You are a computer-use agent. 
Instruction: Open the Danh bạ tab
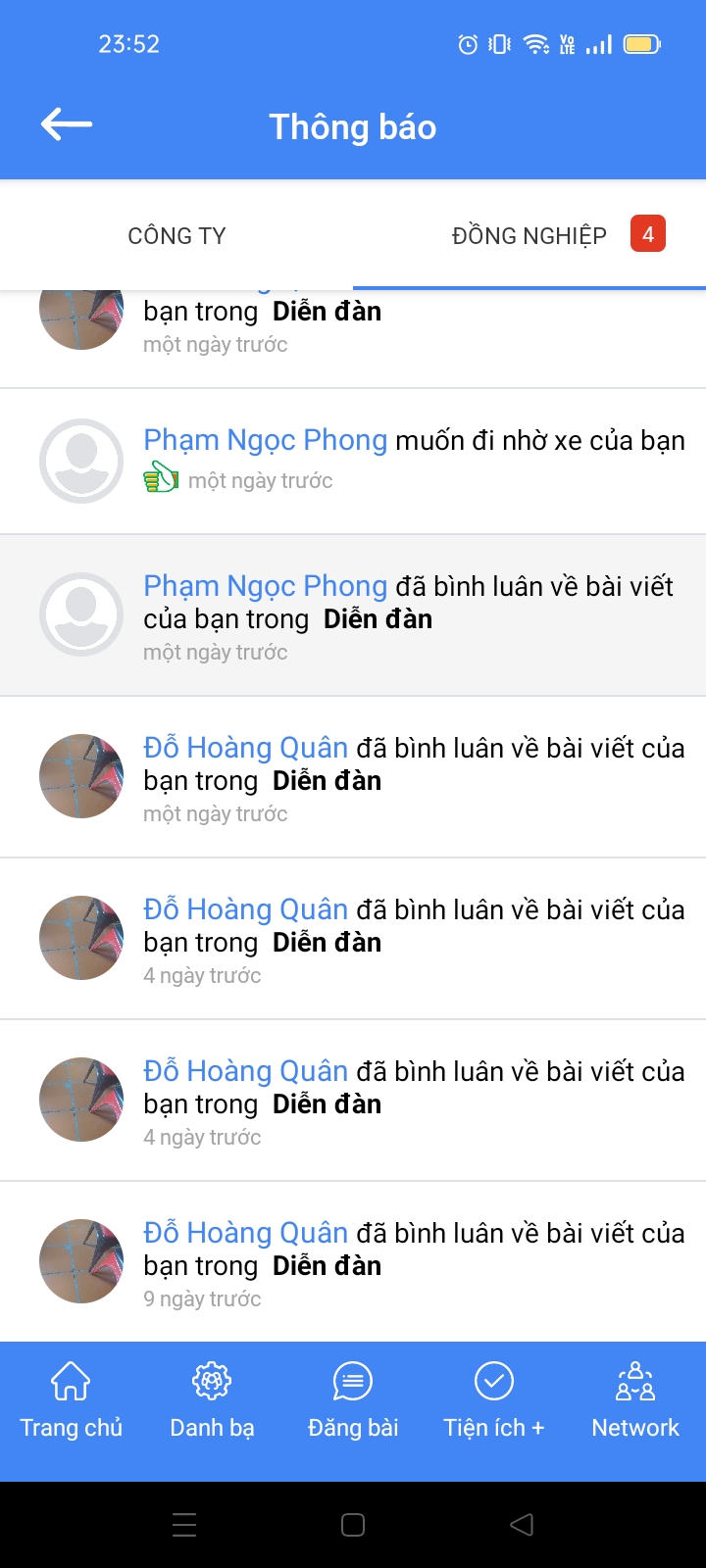pos(212,1401)
